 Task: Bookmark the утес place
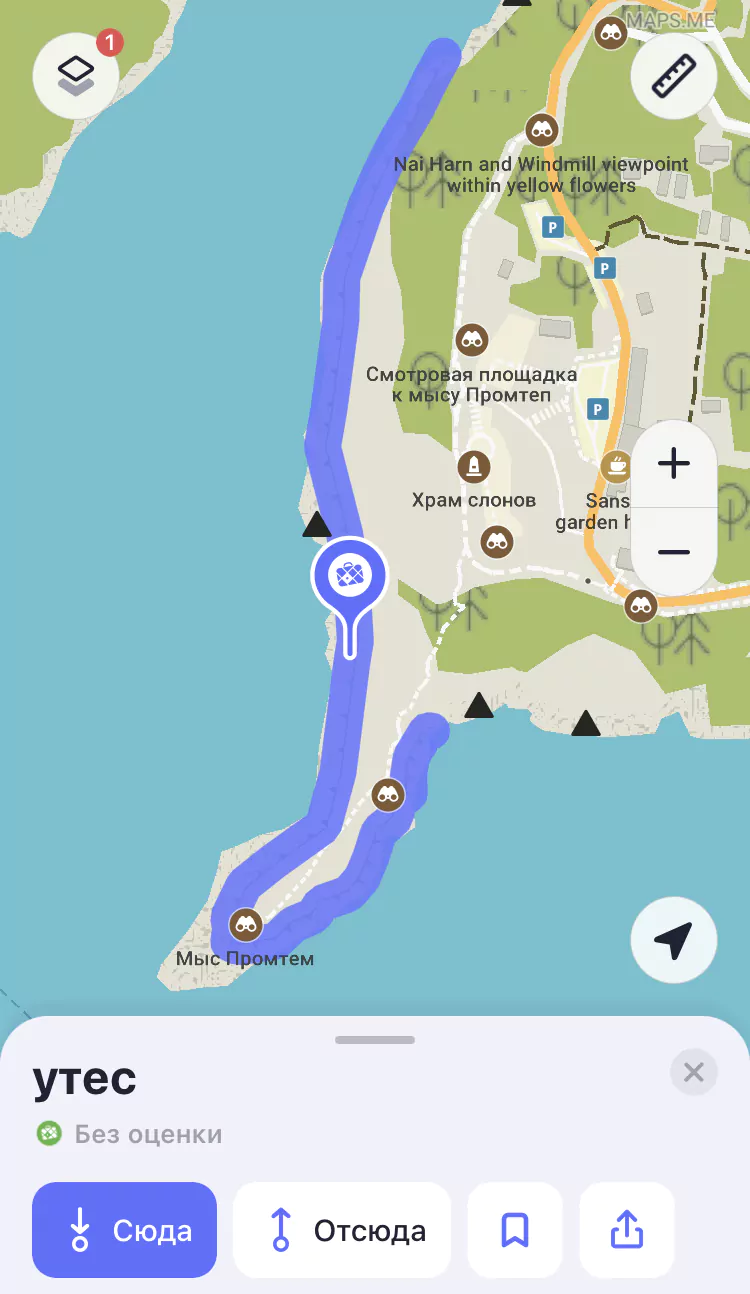[515, 1230]
